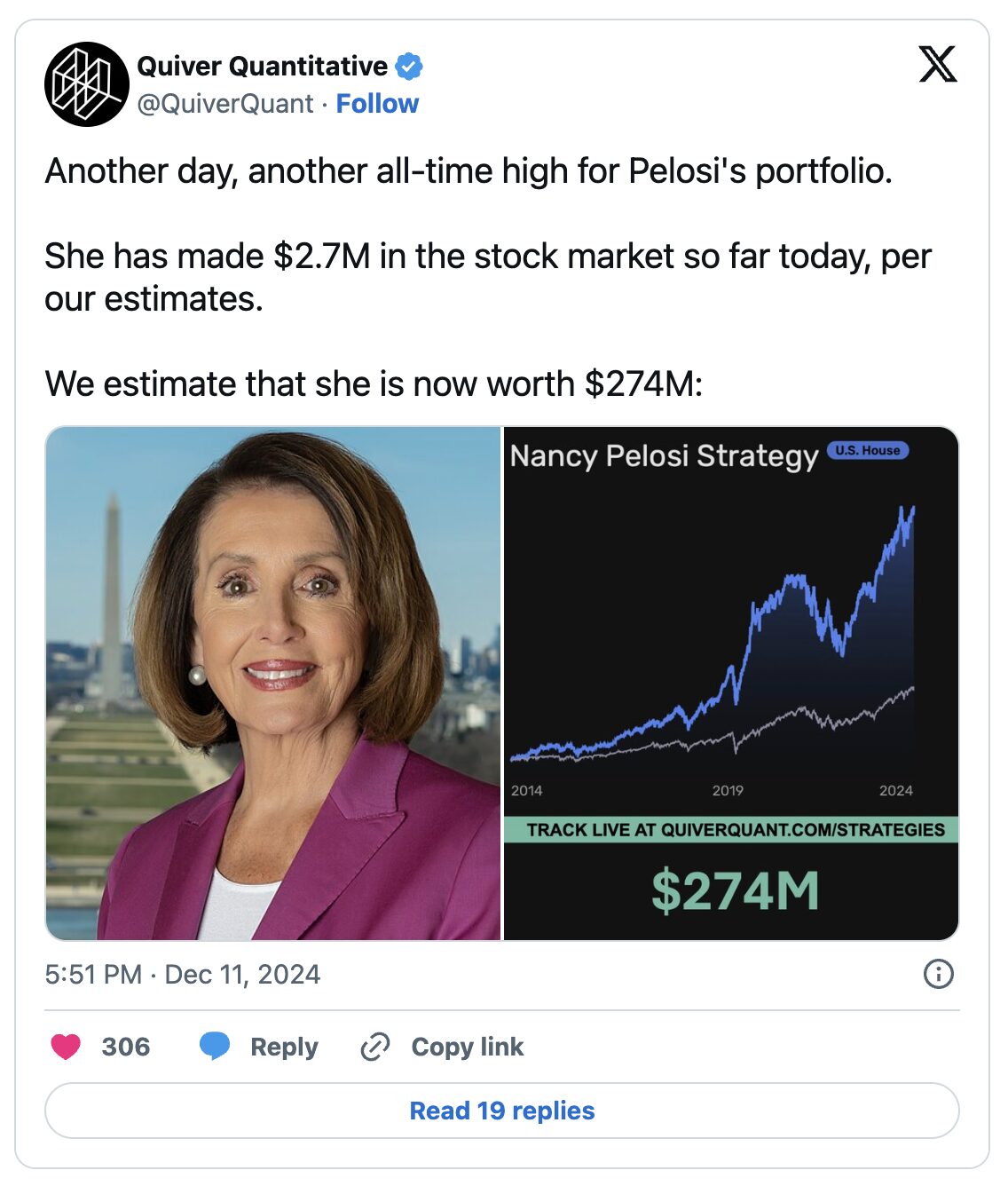The width and height of the screenshot is (1008, 1186).
Task: Click the Reply label text
Action: tap(284, 1048)
